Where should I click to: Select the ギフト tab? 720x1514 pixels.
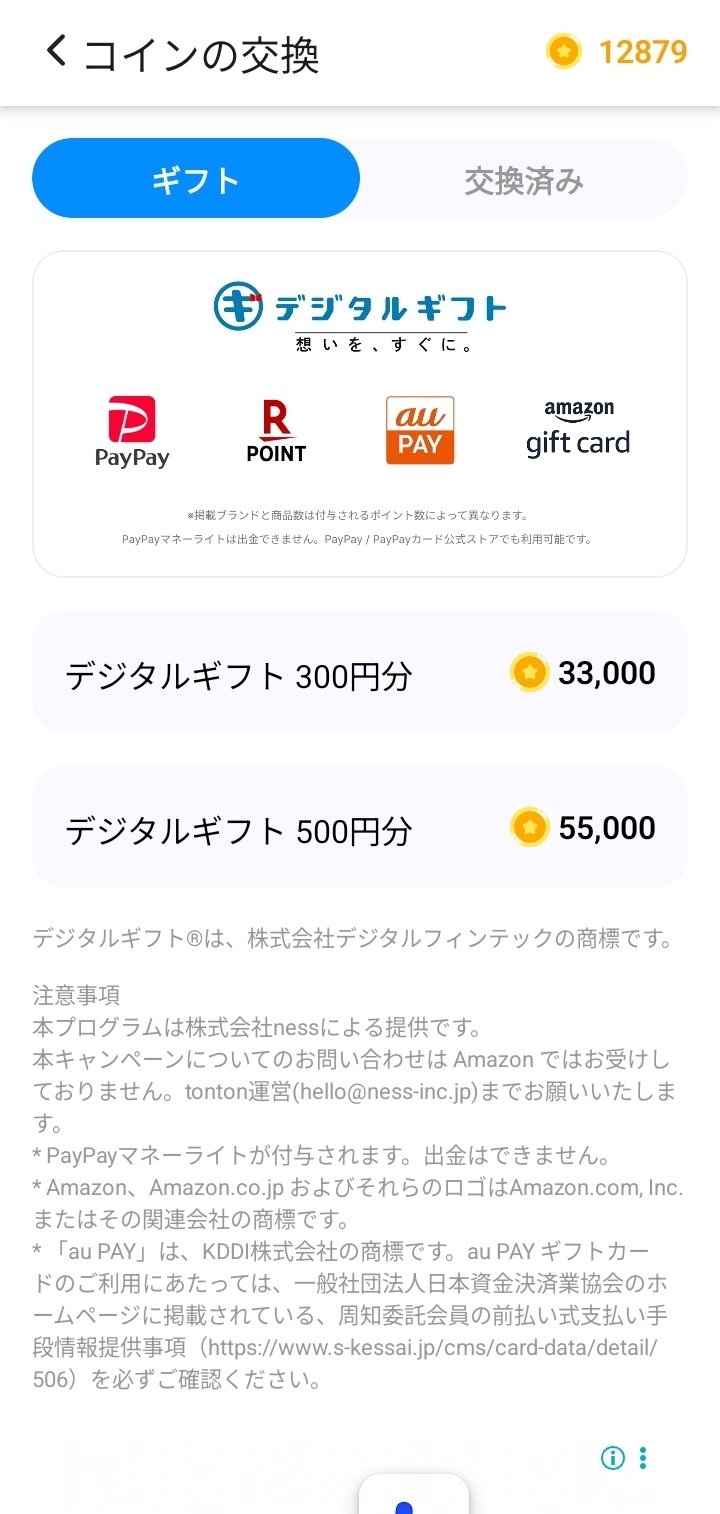click(x=196, y=181)
